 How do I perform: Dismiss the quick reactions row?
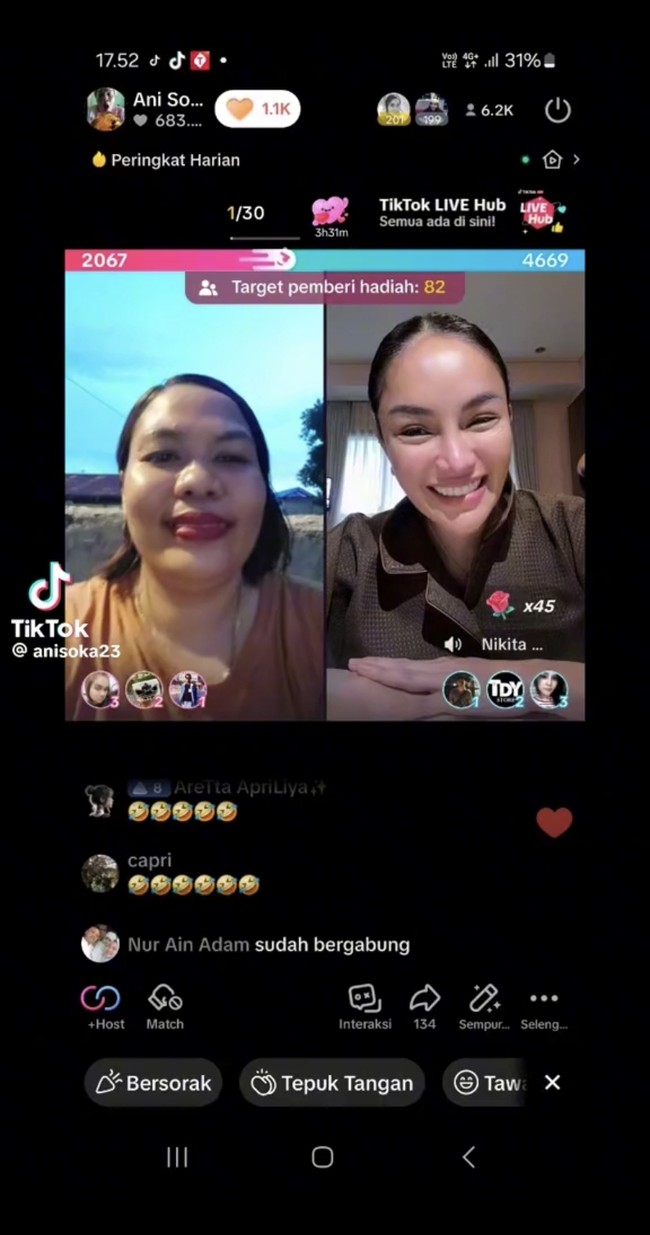pyautogui.click(x=552, y=1083)
